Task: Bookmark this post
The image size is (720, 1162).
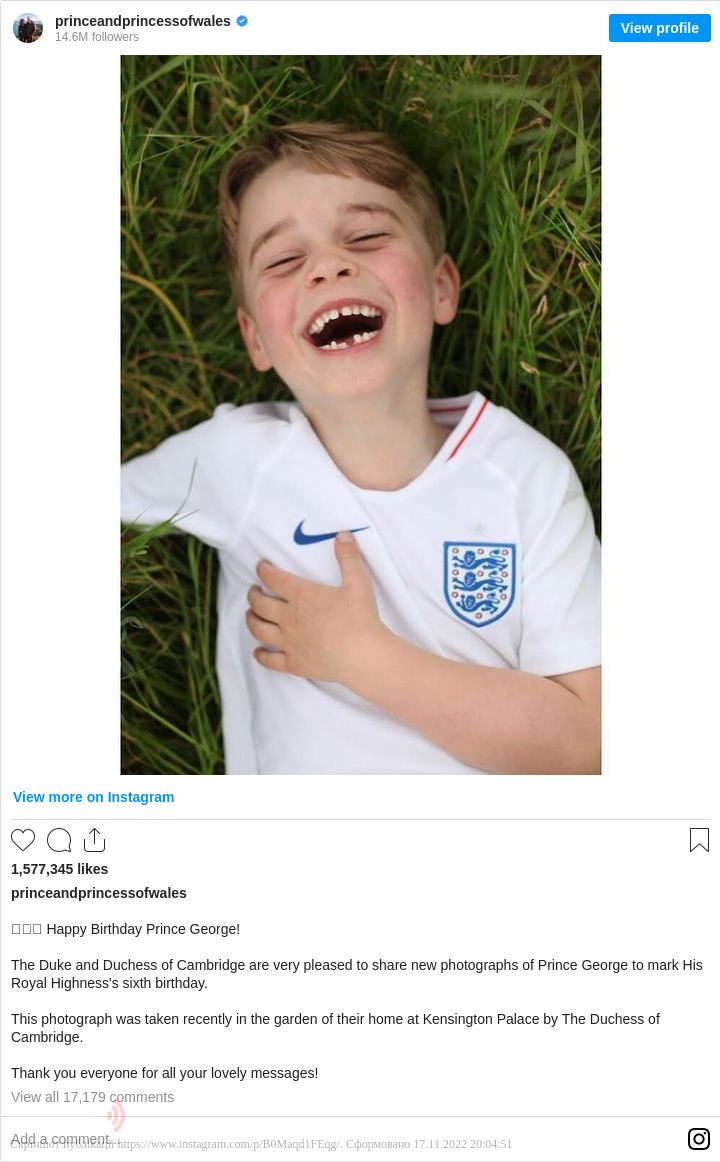Action: 699,840
